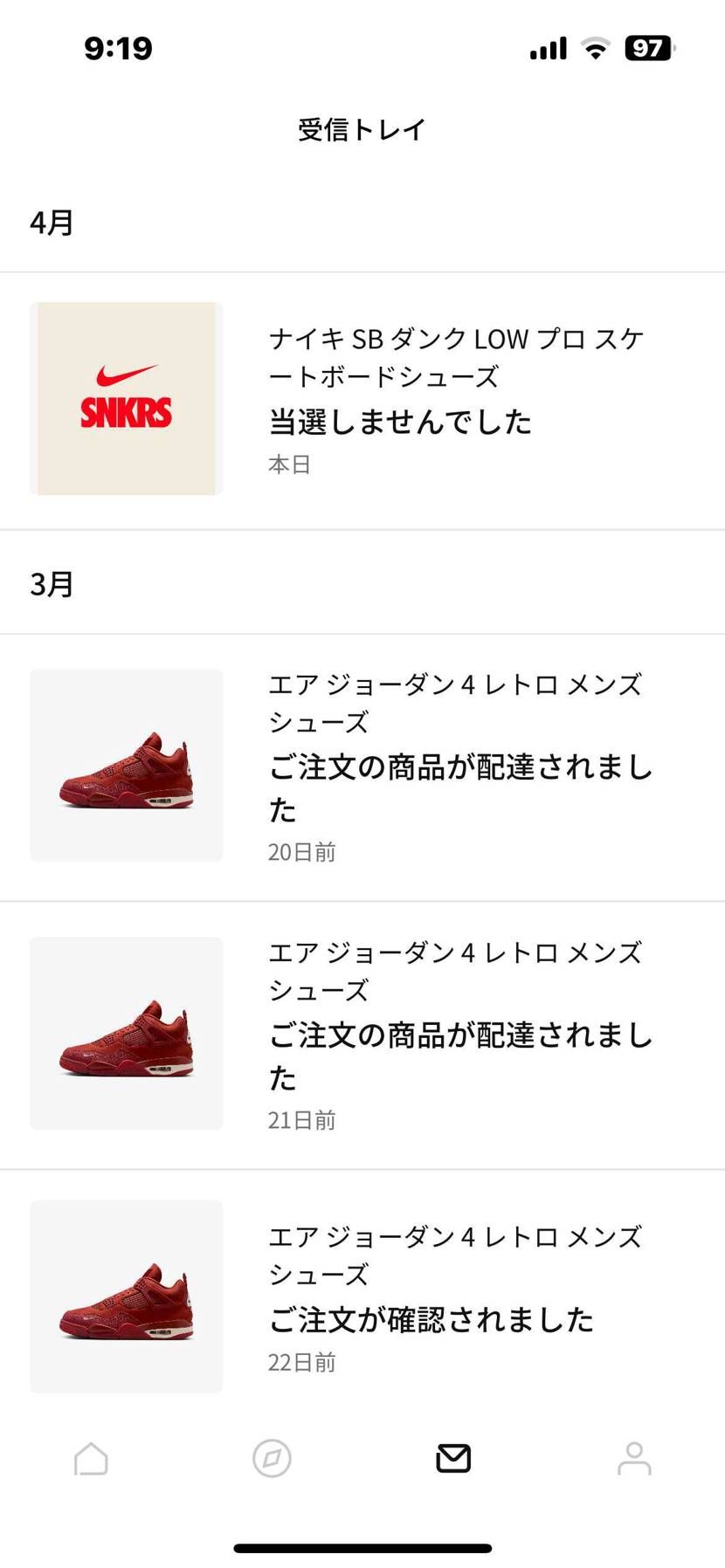The width and height of the screenshot is (725, 1568).
Task: Select the Discover compass icon
Action: pyautogui.click(x=271, y=1458)
